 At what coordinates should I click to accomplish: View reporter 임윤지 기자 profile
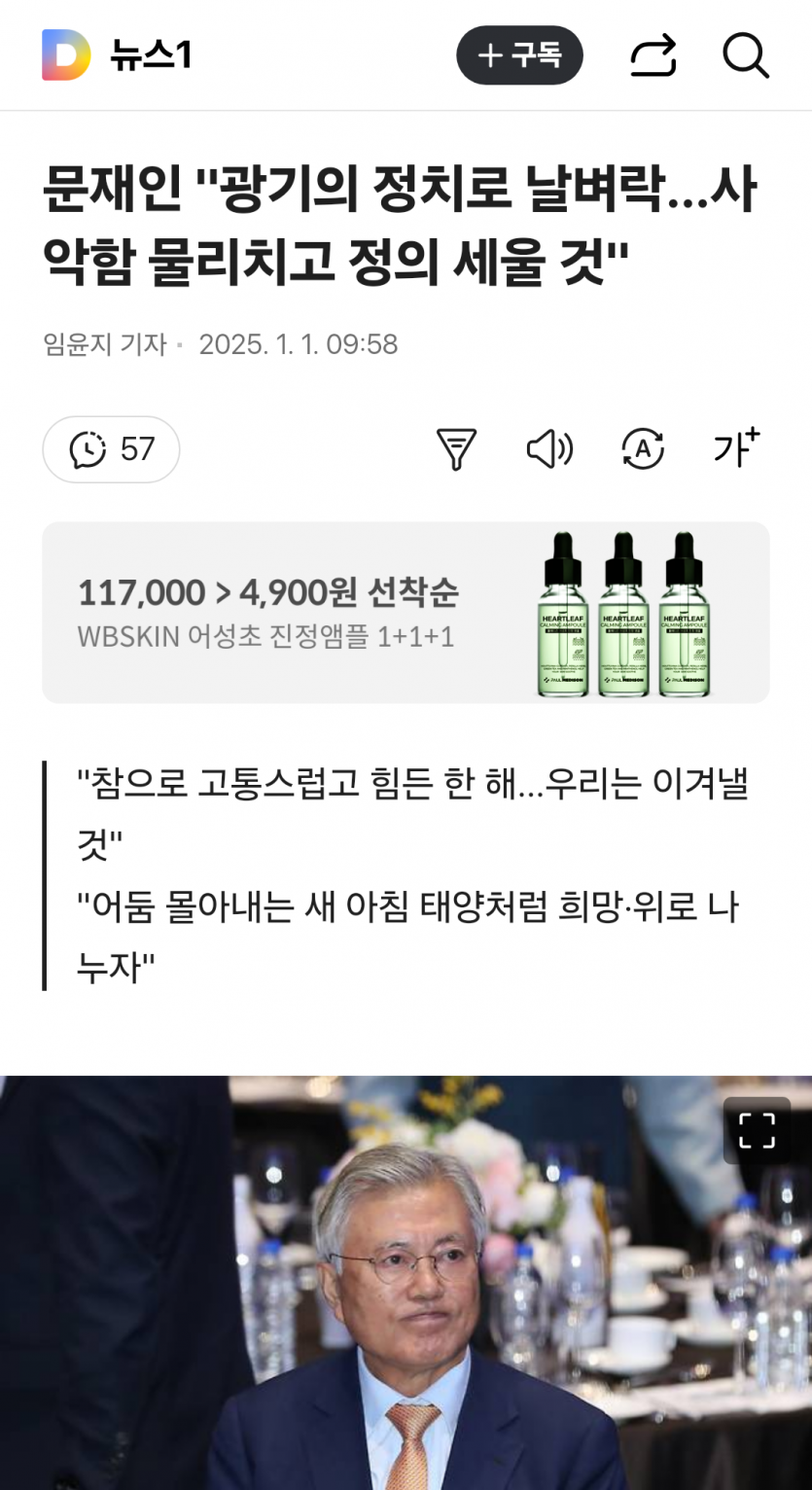pos(105,344)
